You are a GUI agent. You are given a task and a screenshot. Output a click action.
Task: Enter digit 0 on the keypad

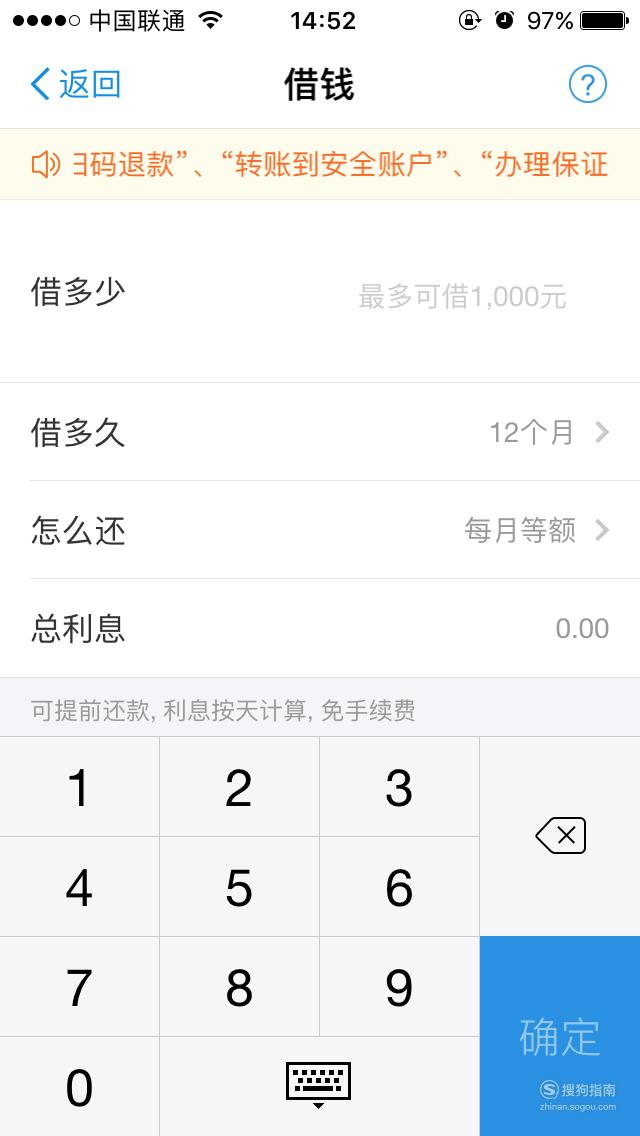pos(80,1087)
